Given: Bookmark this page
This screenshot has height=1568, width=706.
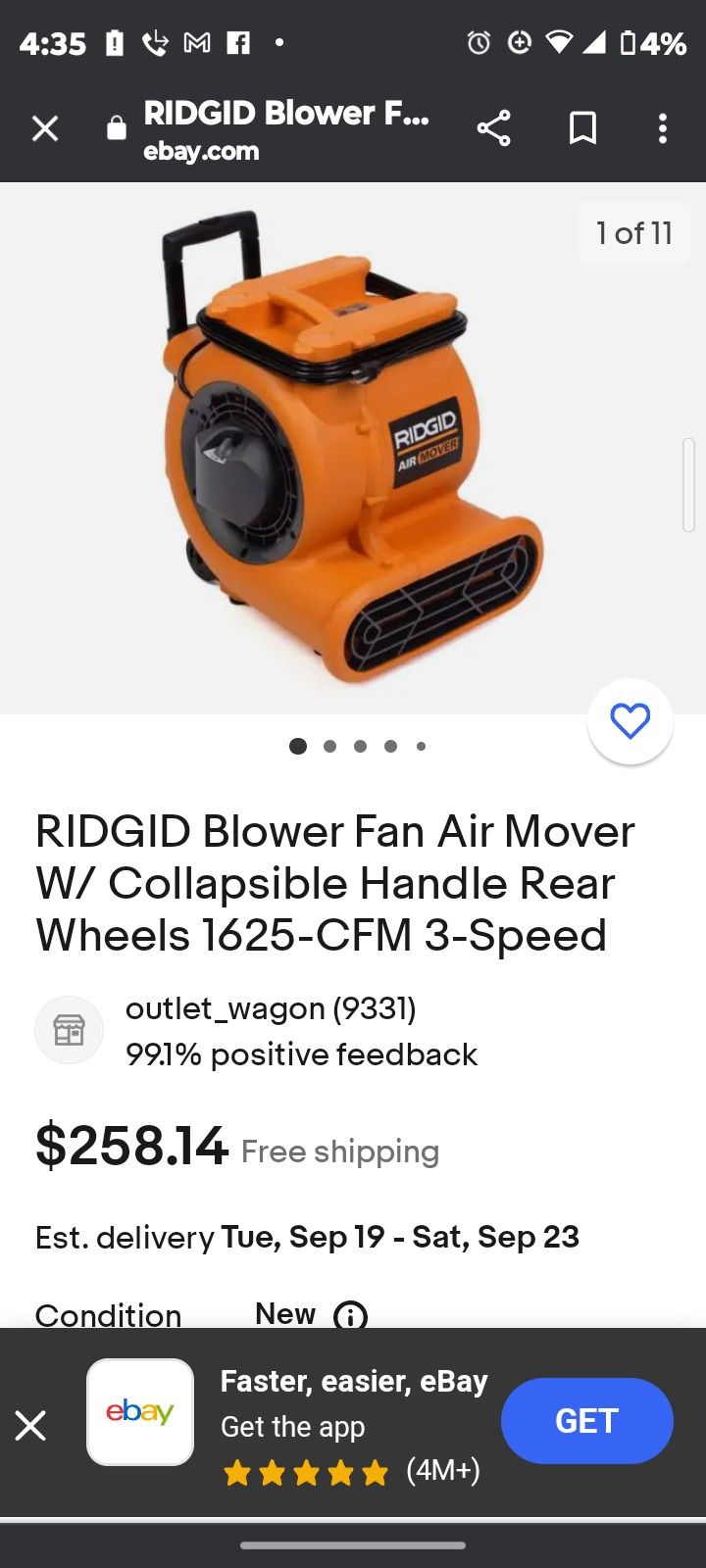Looking at the screenshot, I should [x=582, y=128].
